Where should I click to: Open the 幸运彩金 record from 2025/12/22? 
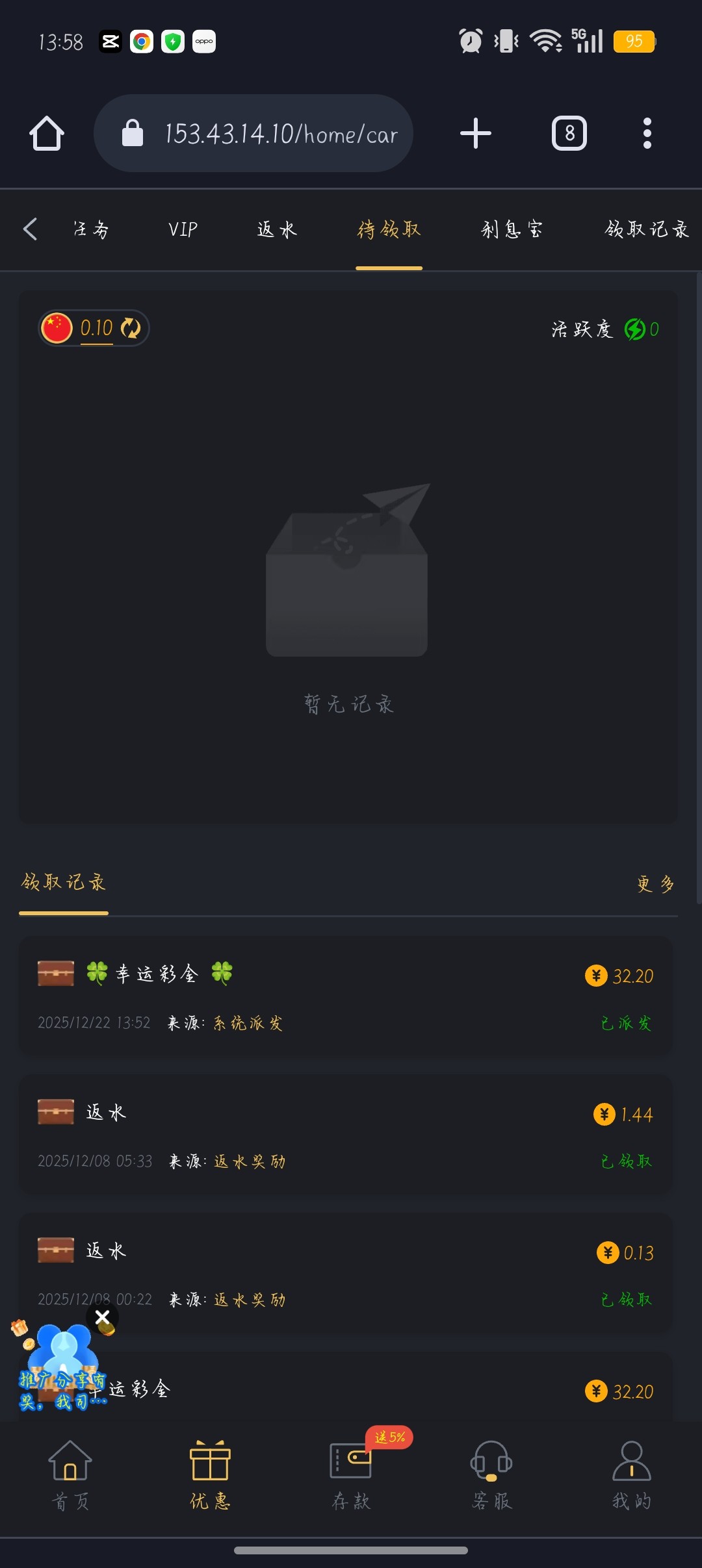345,997
